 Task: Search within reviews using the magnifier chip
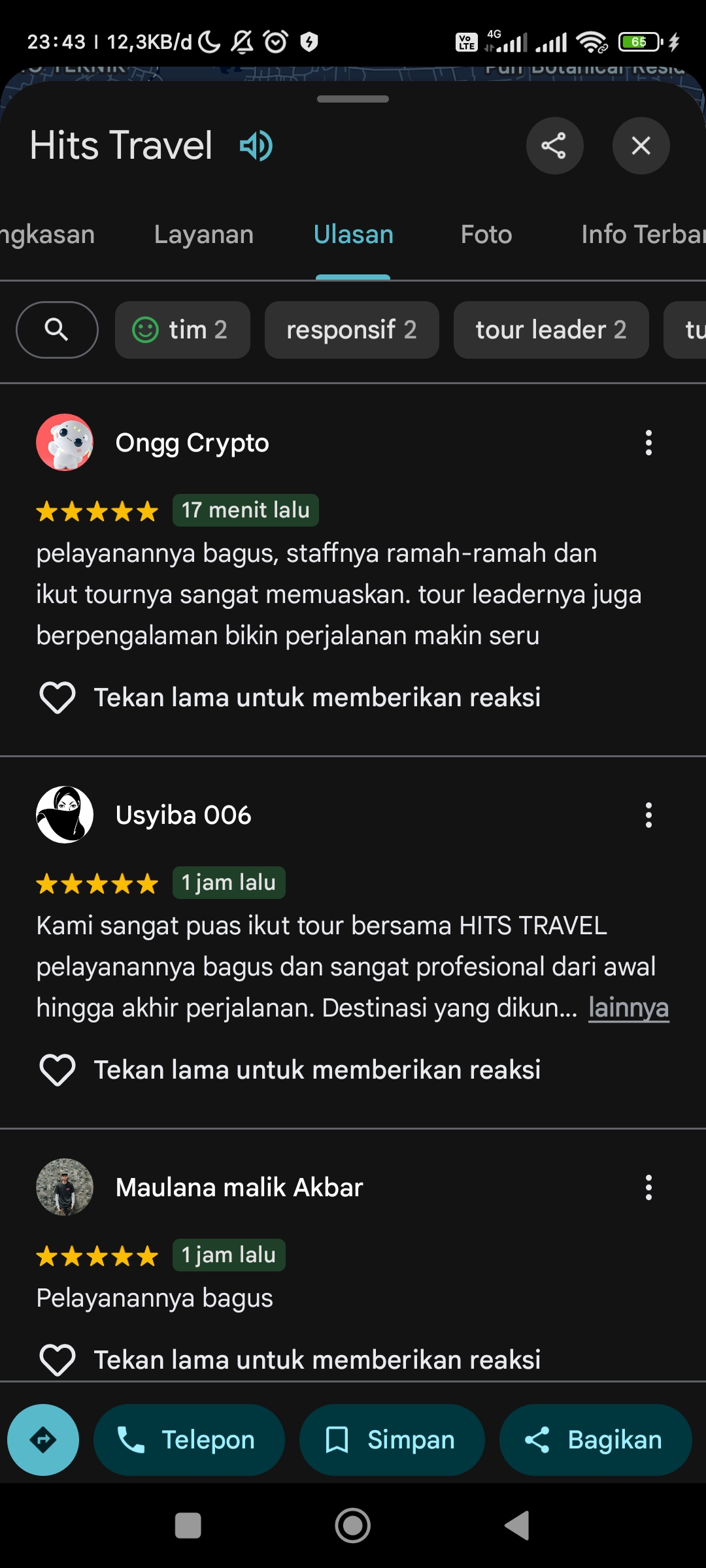(x=57, y=330)
